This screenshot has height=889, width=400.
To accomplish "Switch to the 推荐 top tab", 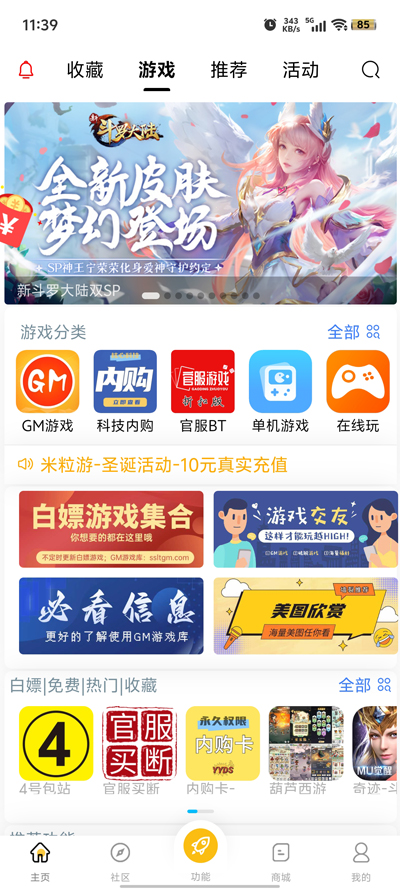I will [x=229, y=70].
